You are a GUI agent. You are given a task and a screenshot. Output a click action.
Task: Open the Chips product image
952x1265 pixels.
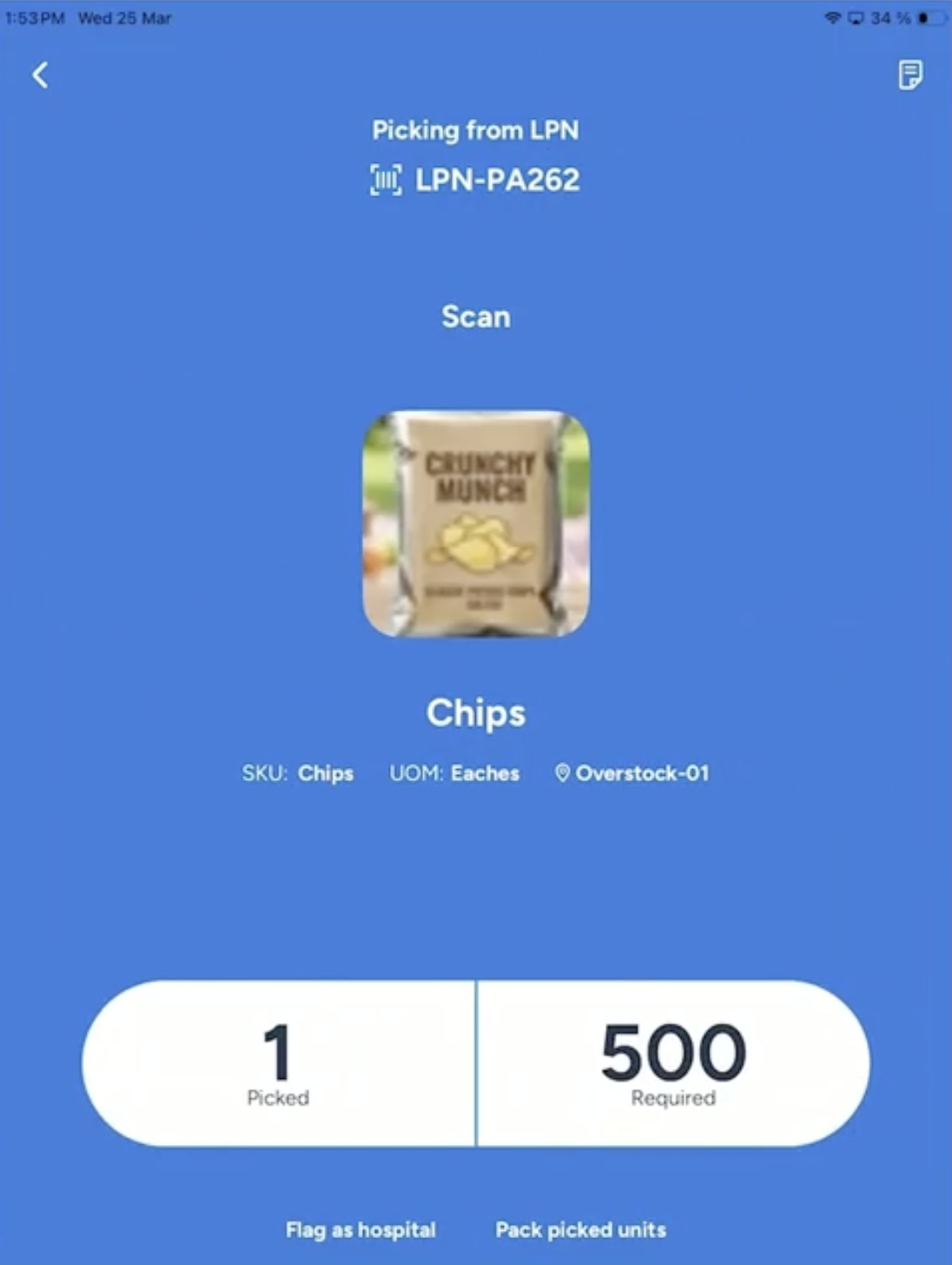(476, 524)
